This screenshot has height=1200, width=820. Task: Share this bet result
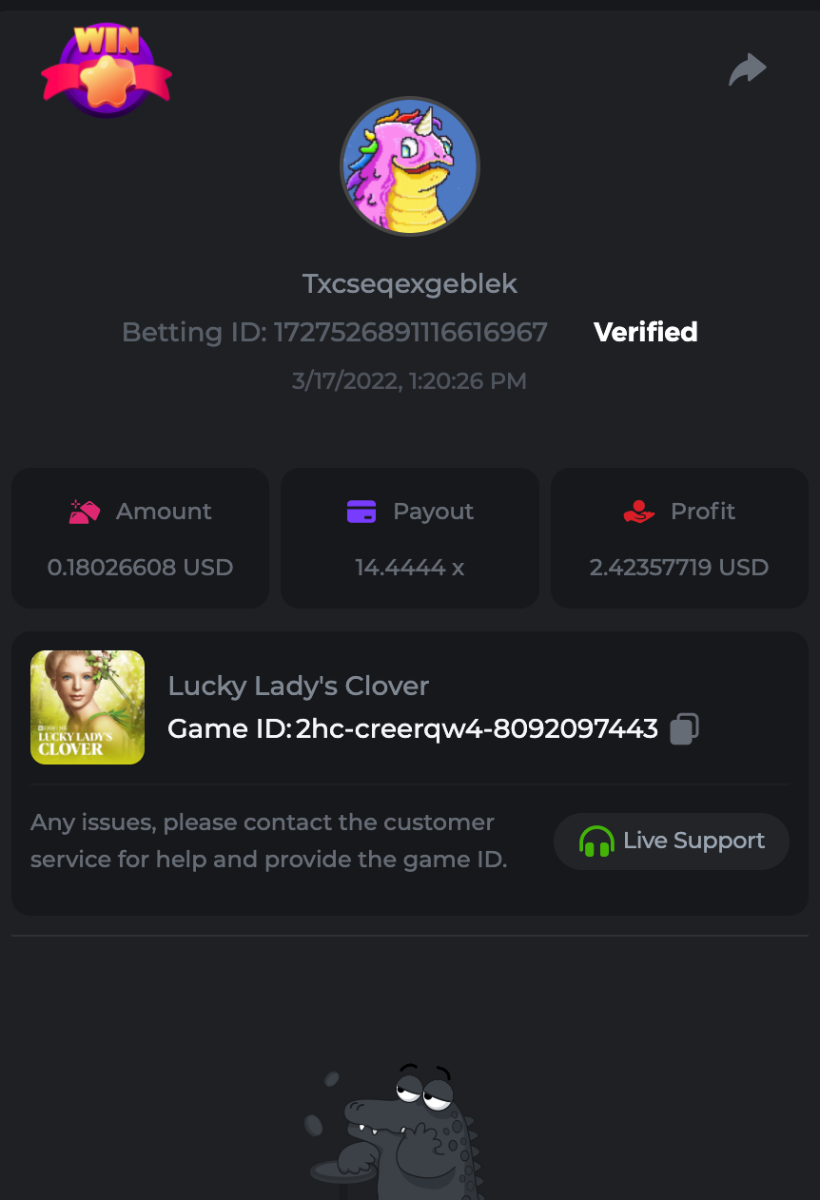[747, 69]
